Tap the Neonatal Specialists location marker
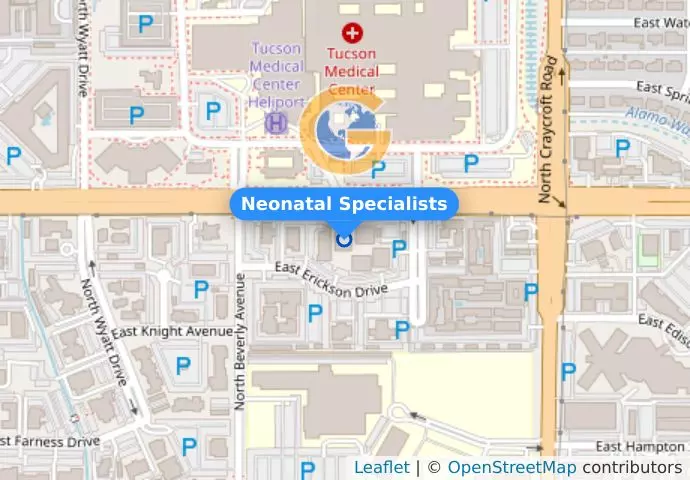The width and height of the screenshot is (690, 480). tap(344, 239)
